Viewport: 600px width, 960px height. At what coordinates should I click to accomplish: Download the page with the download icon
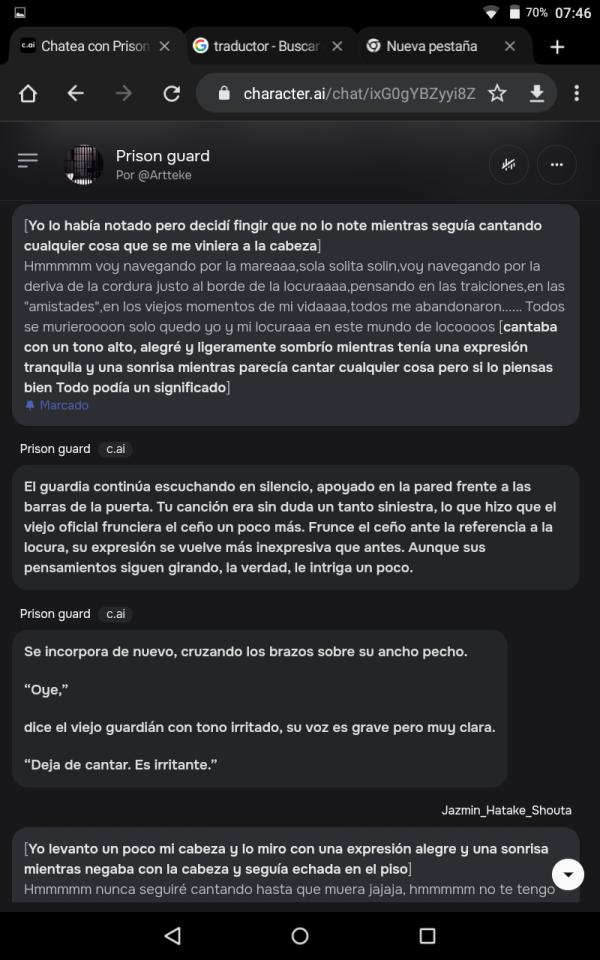coord(536,93)
